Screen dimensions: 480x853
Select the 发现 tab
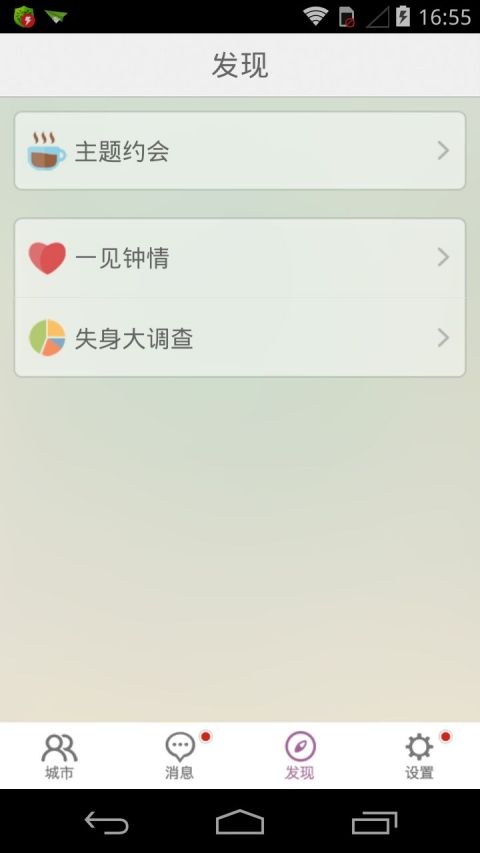point(300,756)
